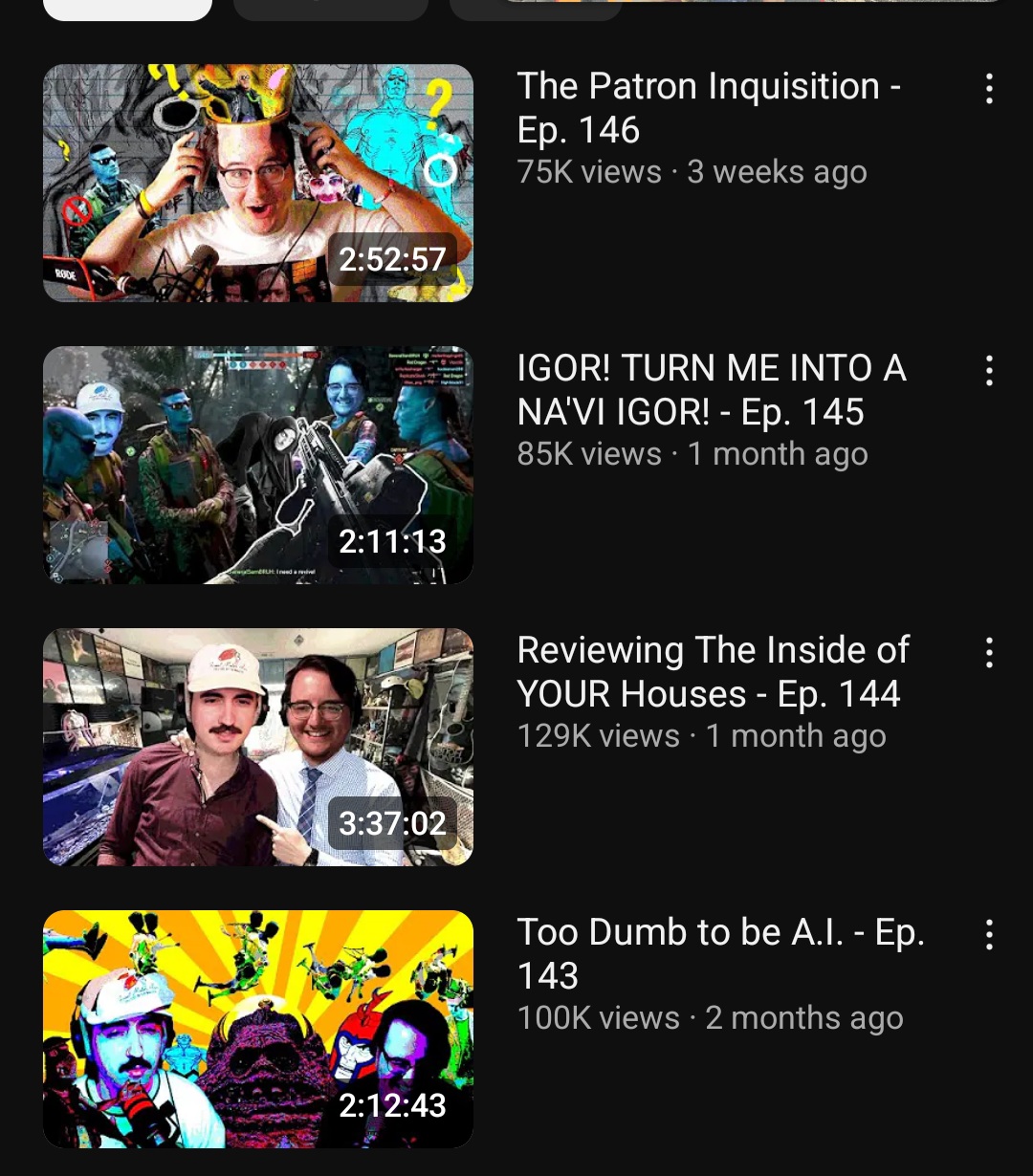Open the Patron Inquisition Ep. 146 thumbnail
Viewport: 1033px width, 1176px height.
(258, 183)
